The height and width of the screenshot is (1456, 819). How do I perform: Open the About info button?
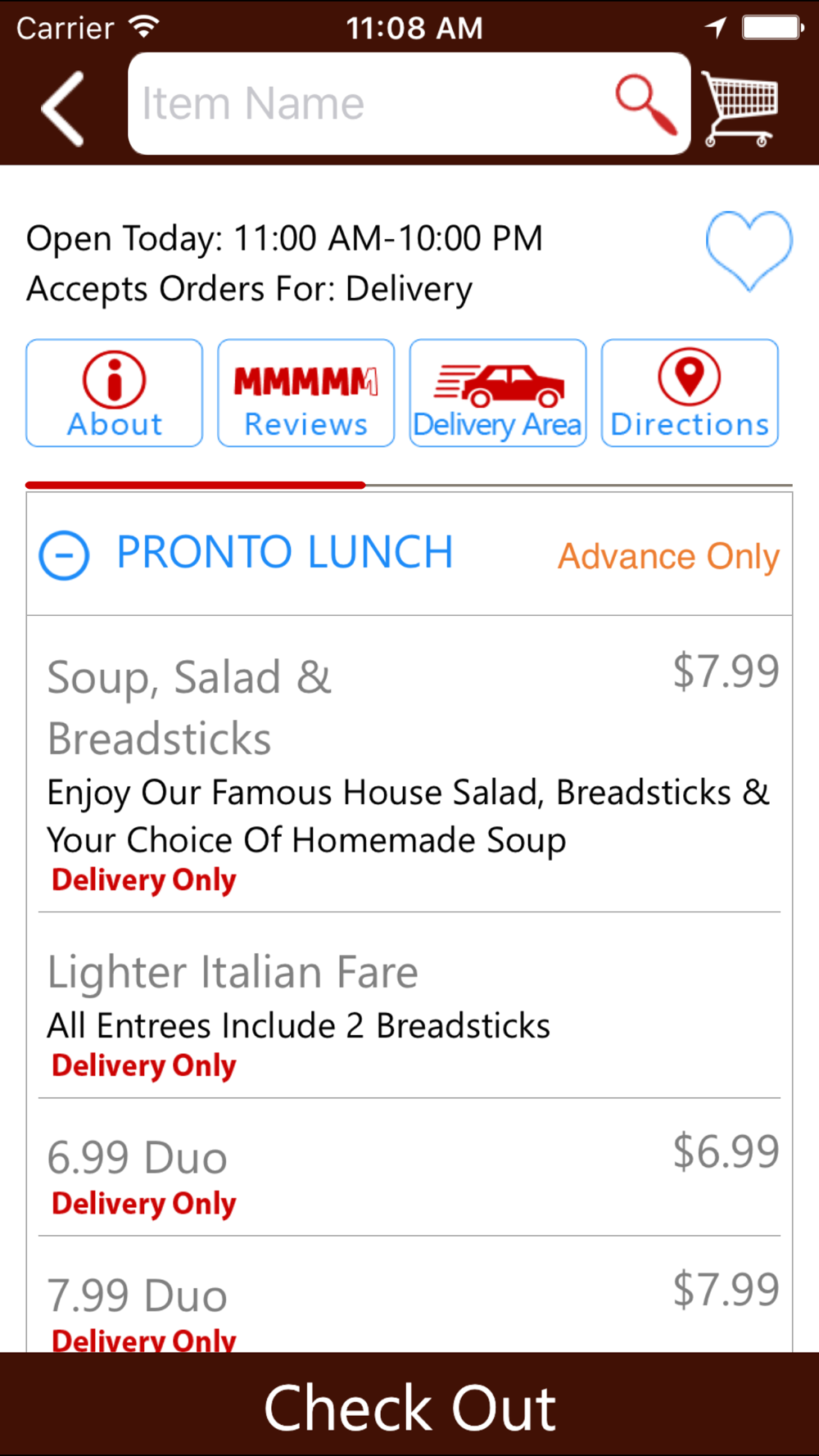(x=115, y=393)
